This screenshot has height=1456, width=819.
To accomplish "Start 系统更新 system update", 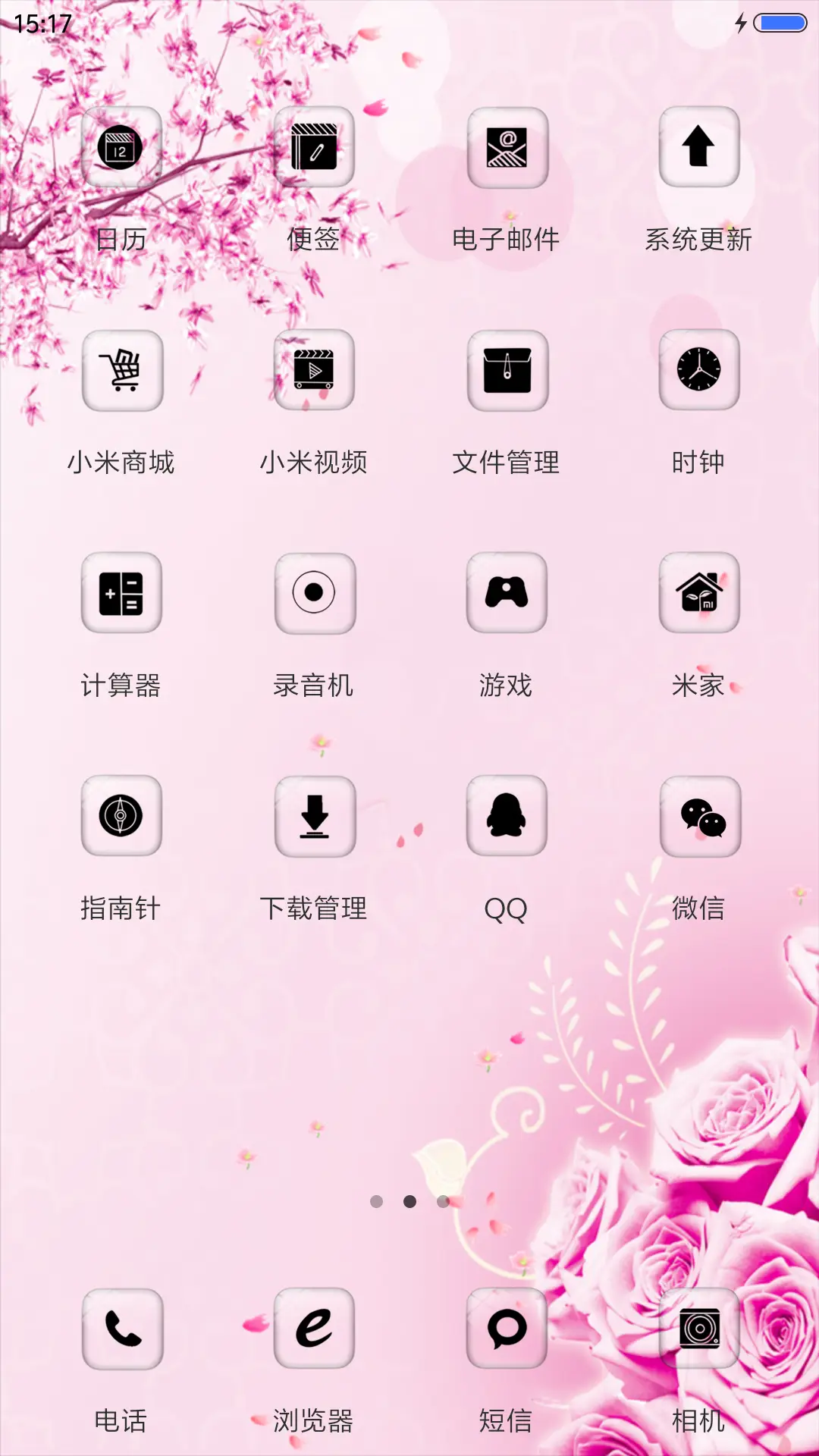I will click(699, 149).
